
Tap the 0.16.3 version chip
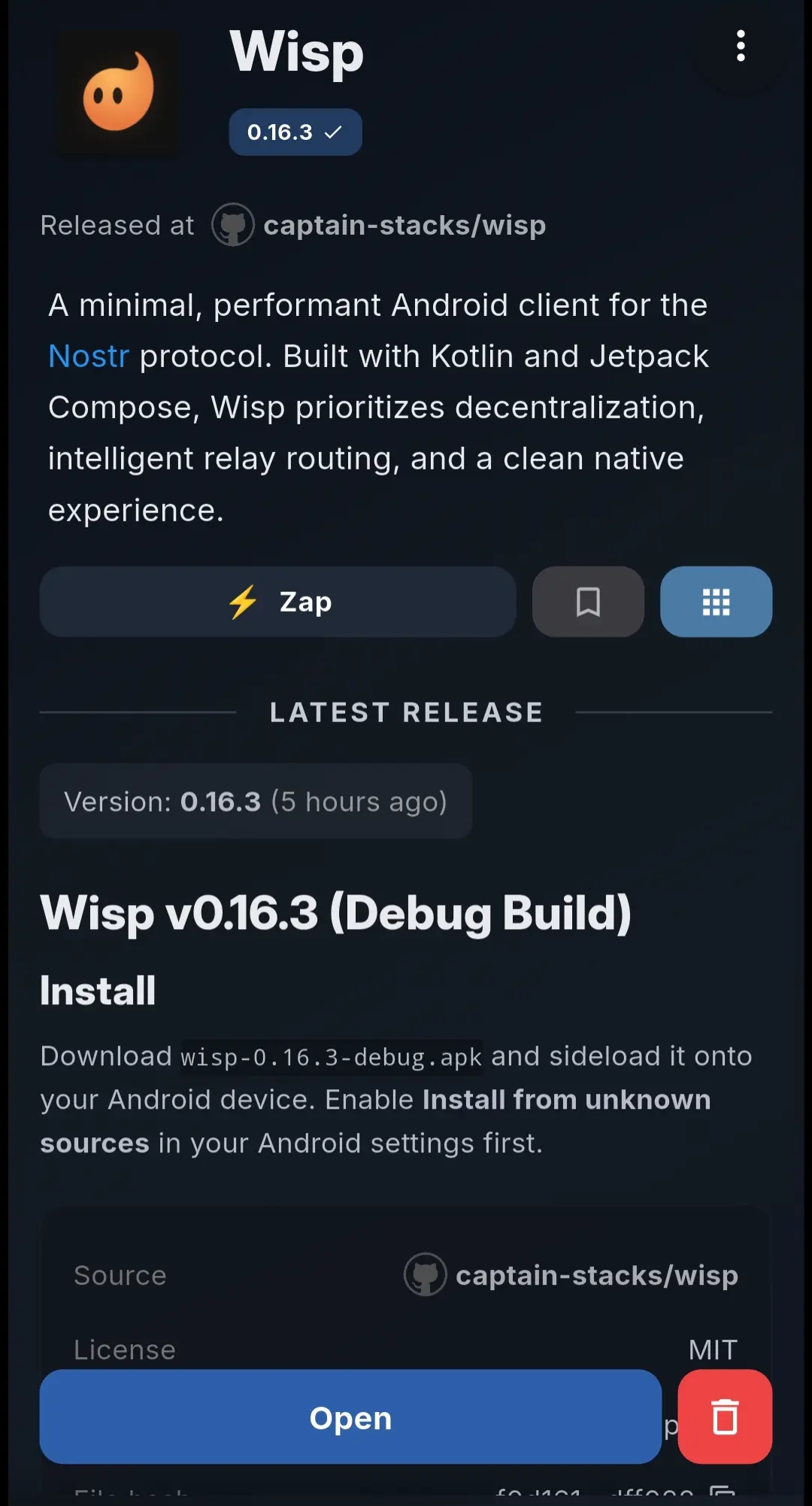(295, 132)
